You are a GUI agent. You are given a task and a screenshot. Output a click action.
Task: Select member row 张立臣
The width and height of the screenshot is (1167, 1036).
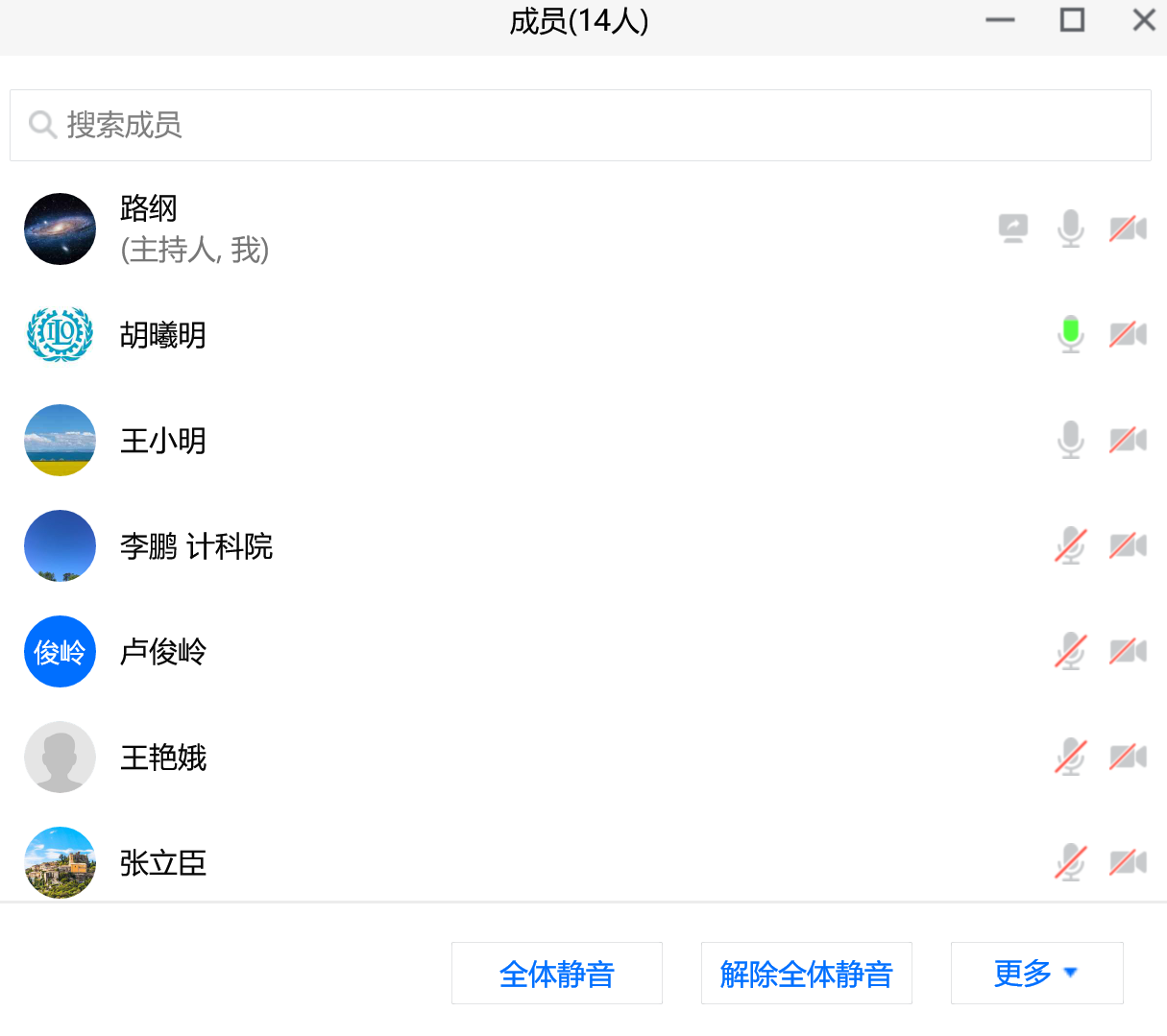click(163, 863)
